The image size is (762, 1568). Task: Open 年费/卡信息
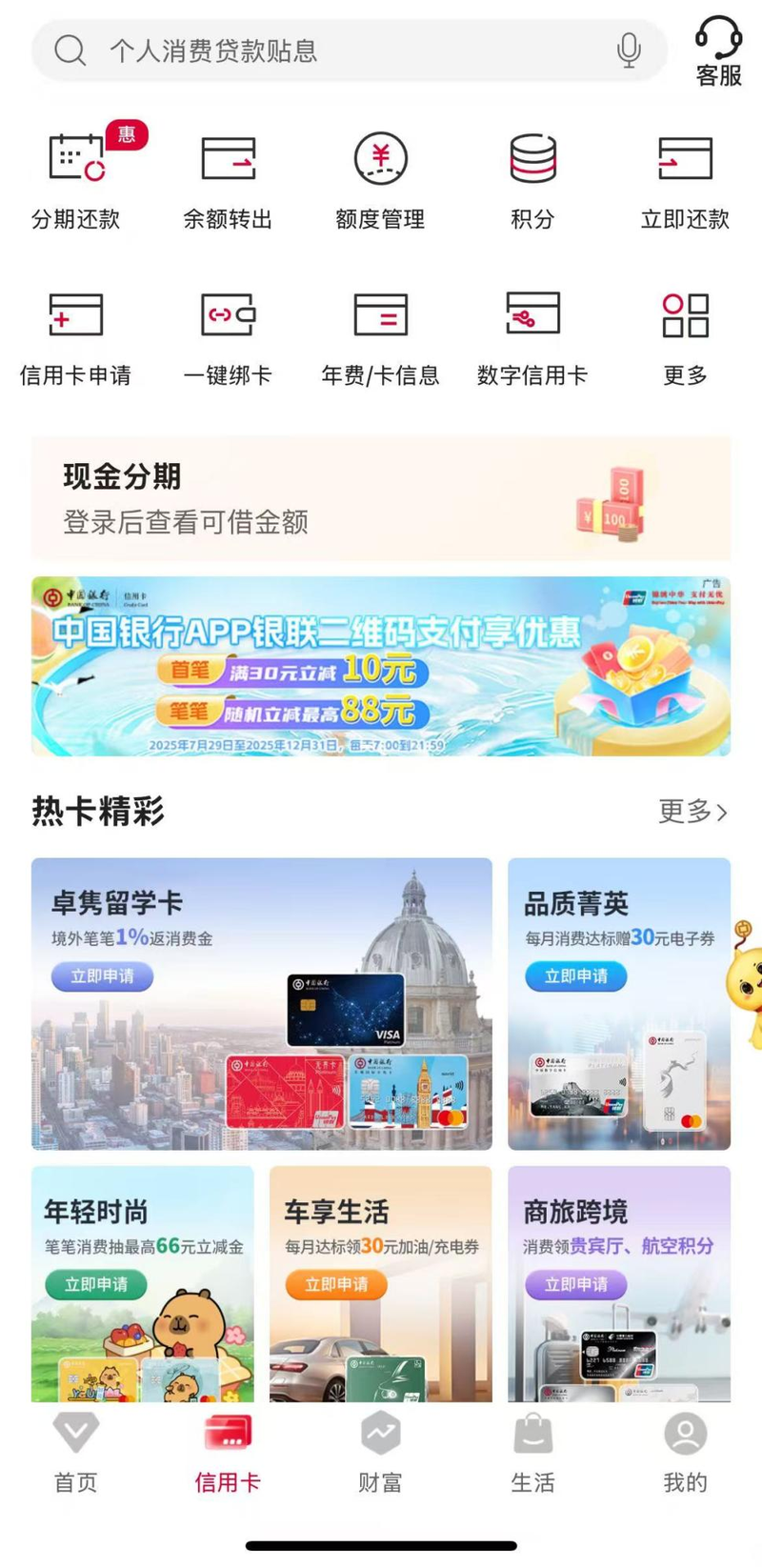click(x=380, y=335)
